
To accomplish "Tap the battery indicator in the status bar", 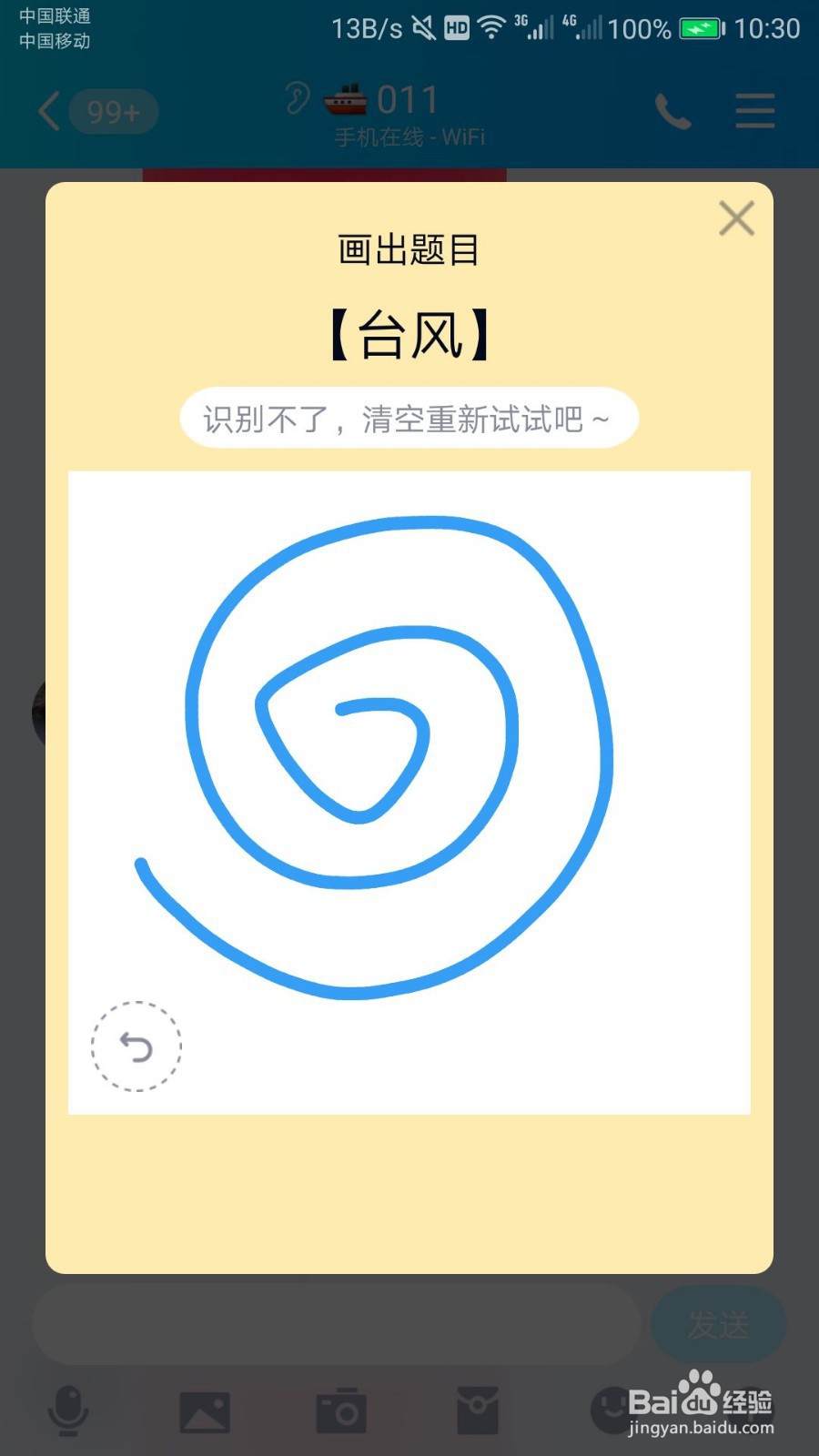I will 701,28.
